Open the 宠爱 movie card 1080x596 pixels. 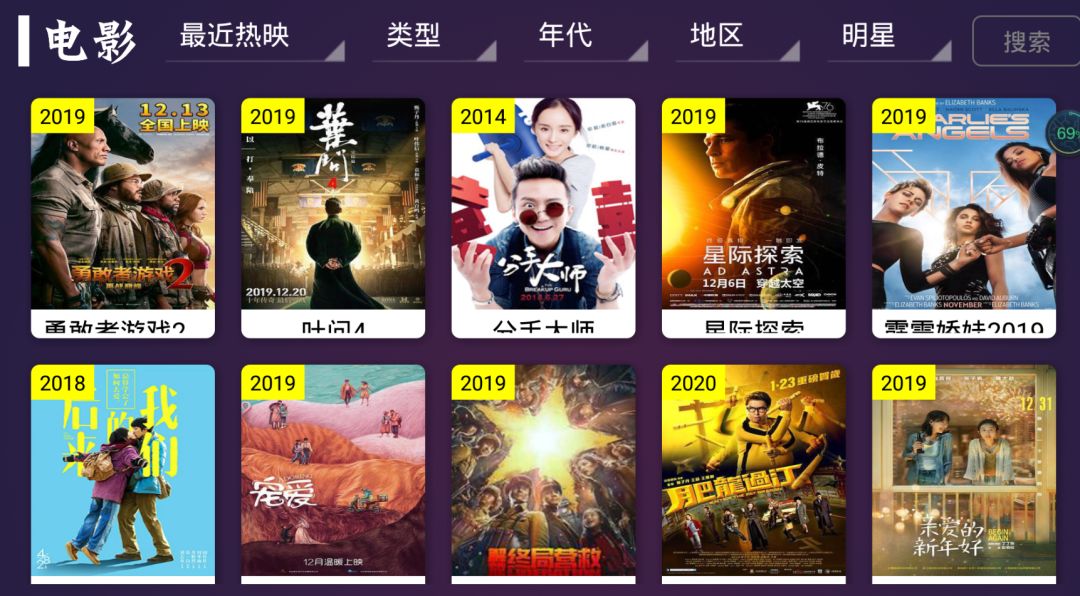coord(333,472)
